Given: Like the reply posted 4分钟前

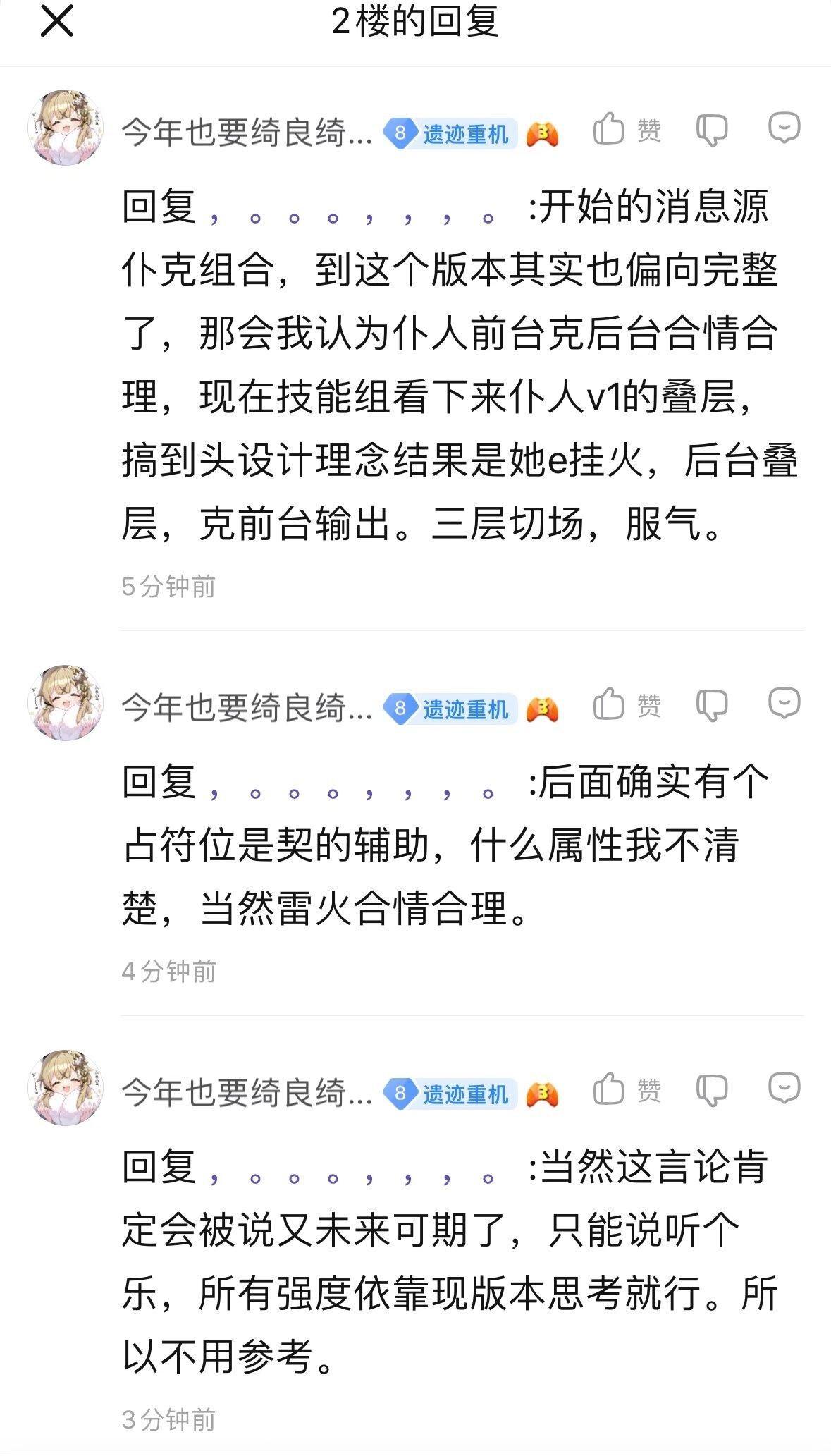Looking at the screenshot, I should pyautogui.click(x=610, y=704).
